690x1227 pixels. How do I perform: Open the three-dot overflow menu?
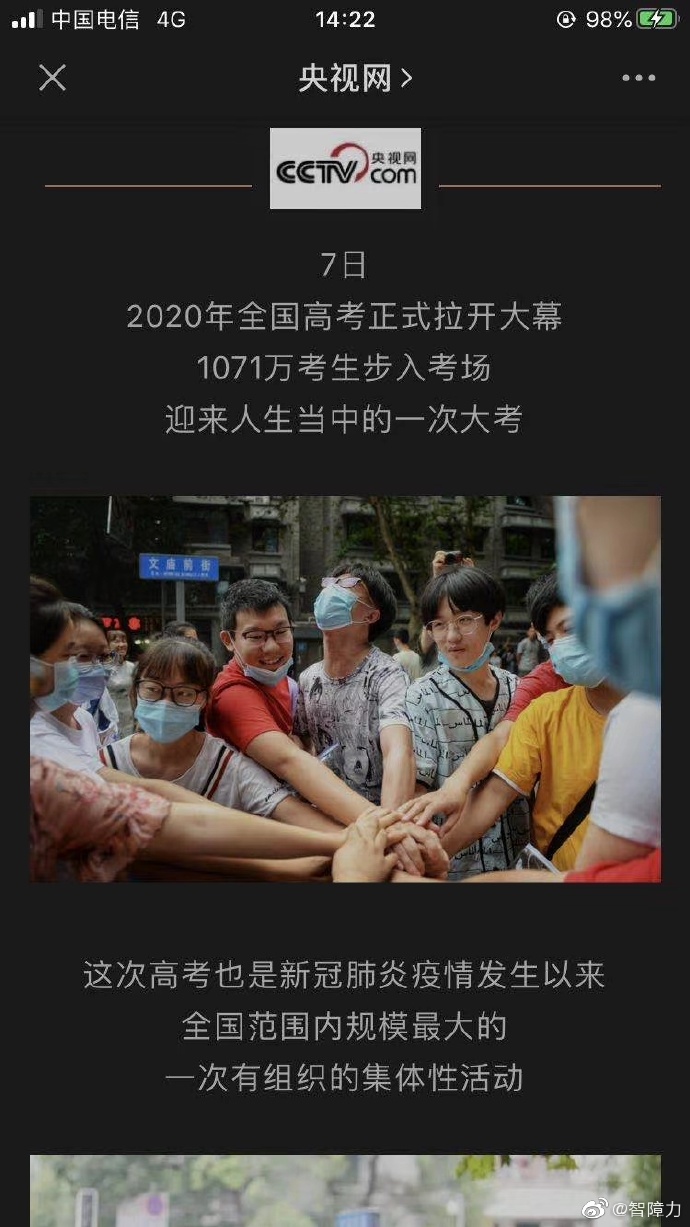(x=638, y=78)
